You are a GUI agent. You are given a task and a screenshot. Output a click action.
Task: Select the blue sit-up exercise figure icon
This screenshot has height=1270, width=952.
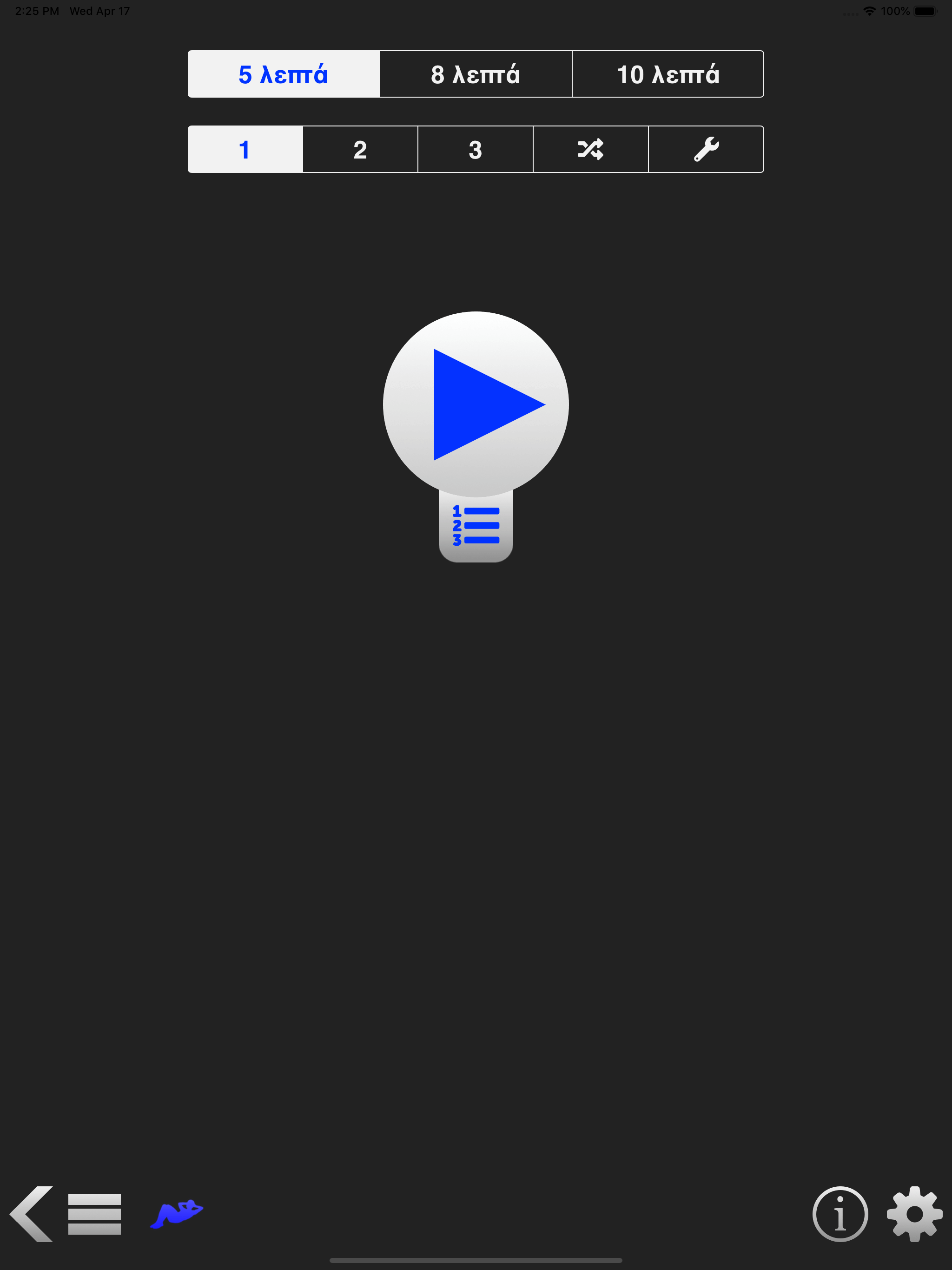[x=176, y=1213]
